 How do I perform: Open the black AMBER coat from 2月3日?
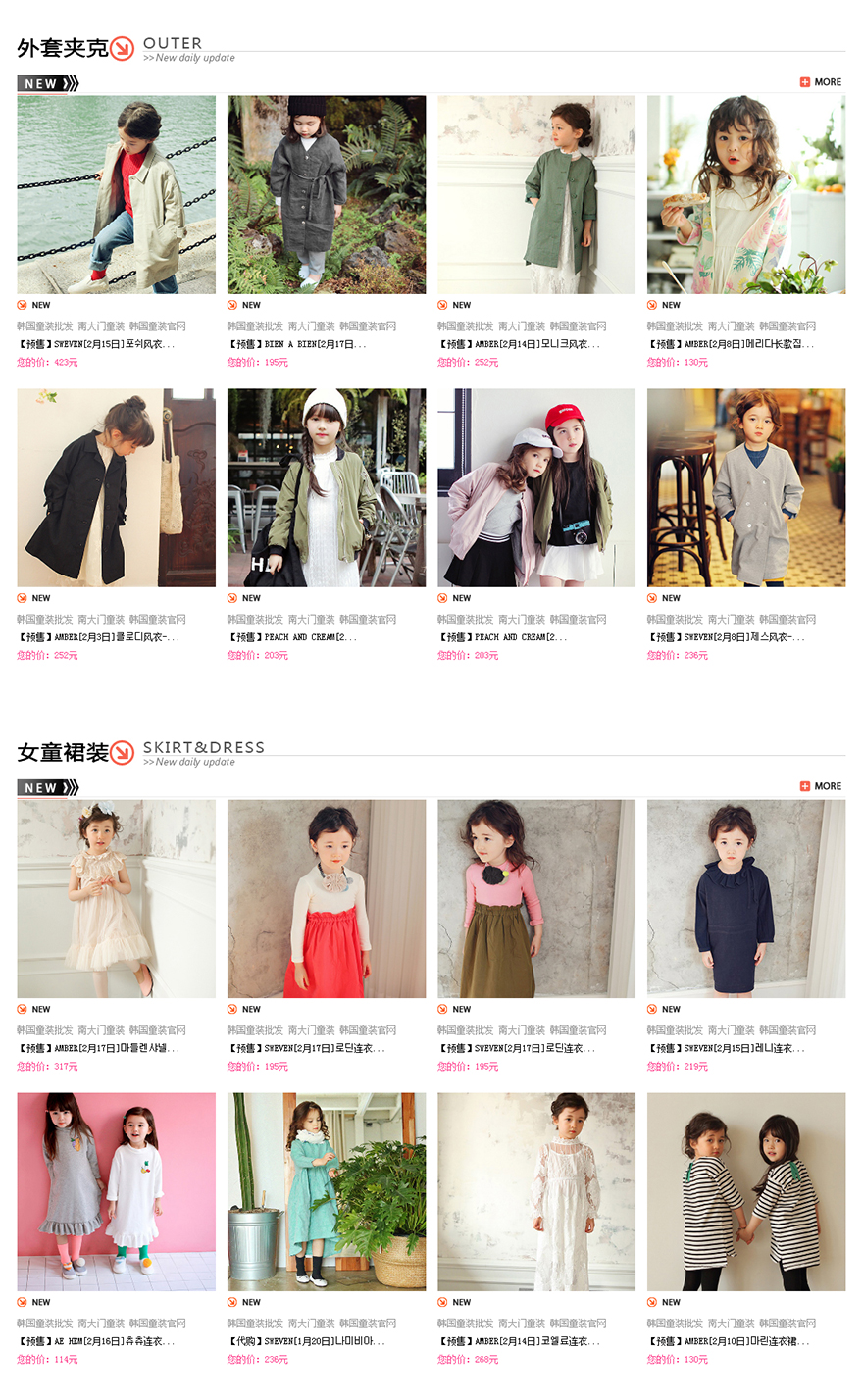(116, 487)
